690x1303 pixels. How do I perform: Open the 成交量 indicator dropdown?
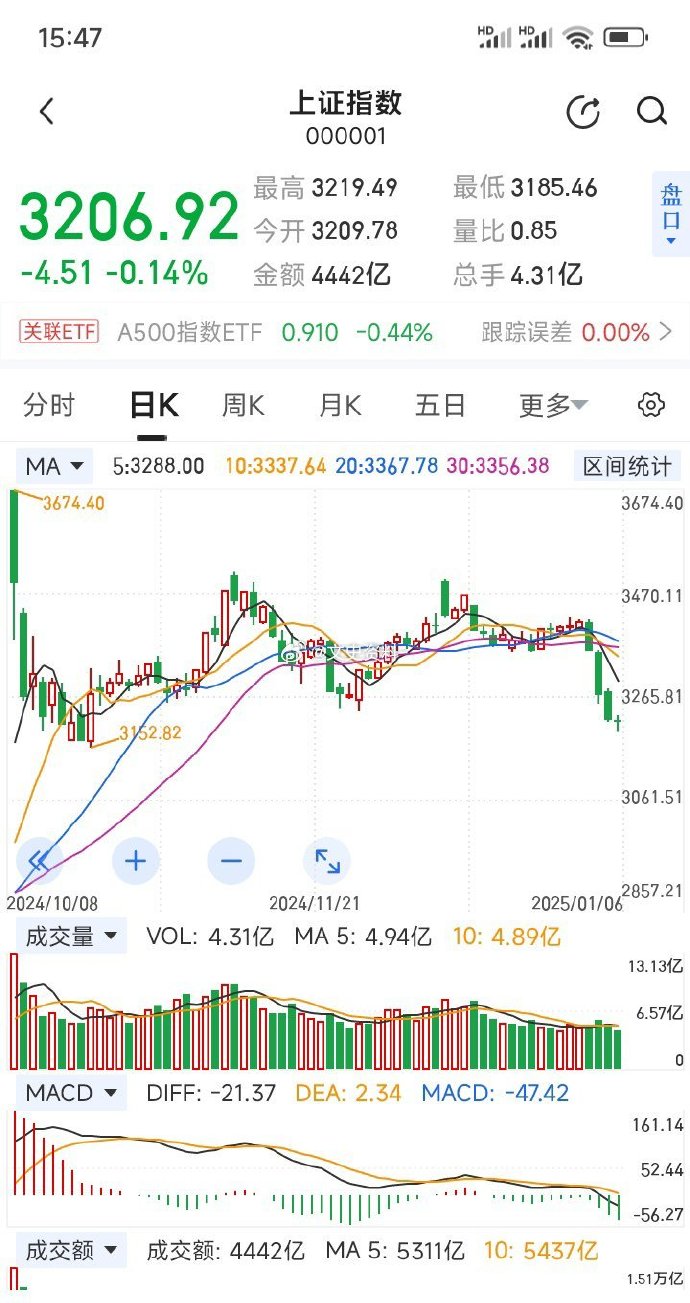click(x=71, y=937)
